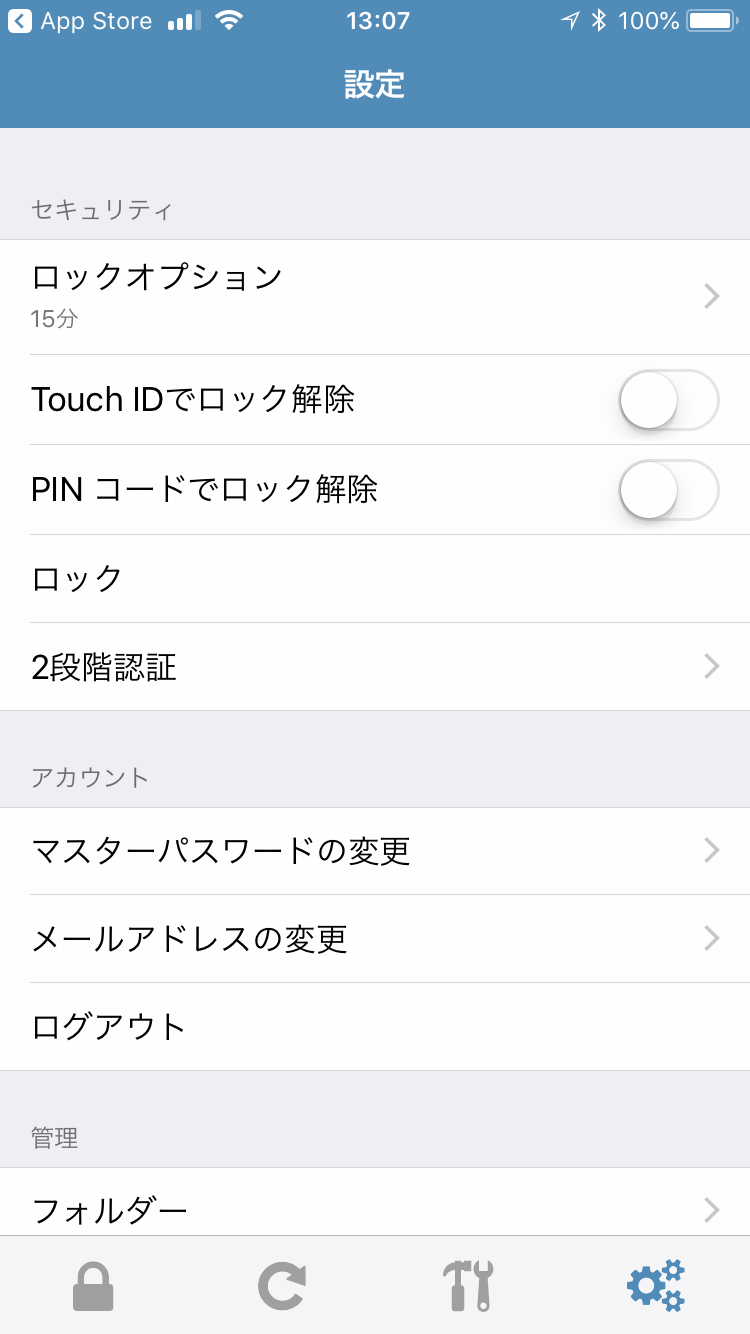Enable Touch IDでロック解除 switch
The image size is (750, 1334).
[x=669, y=400]
